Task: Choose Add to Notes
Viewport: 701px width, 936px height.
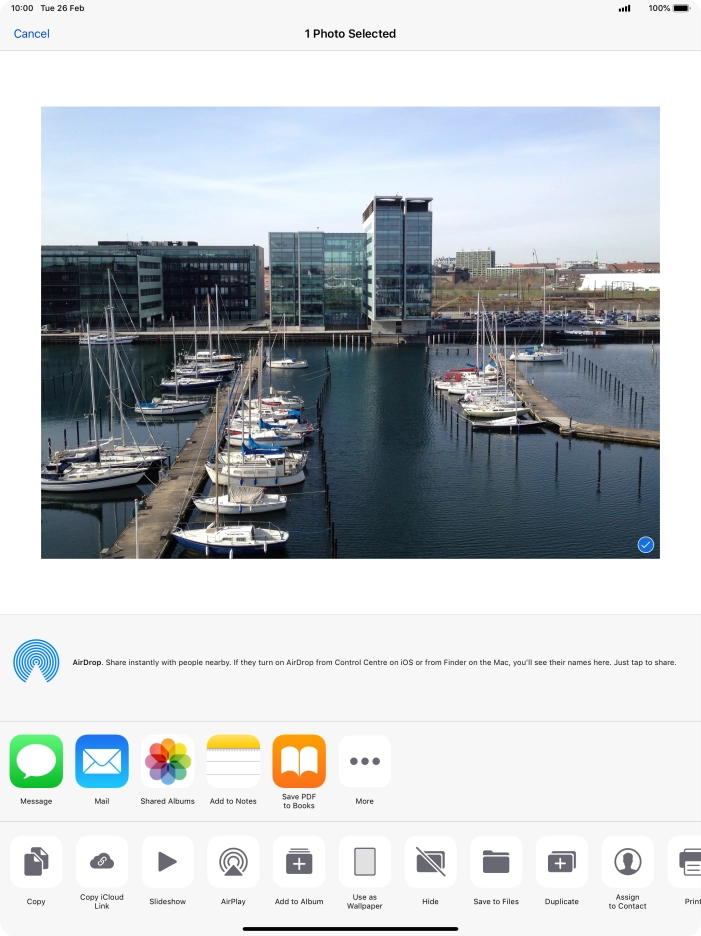Action: tap(233, 762)
